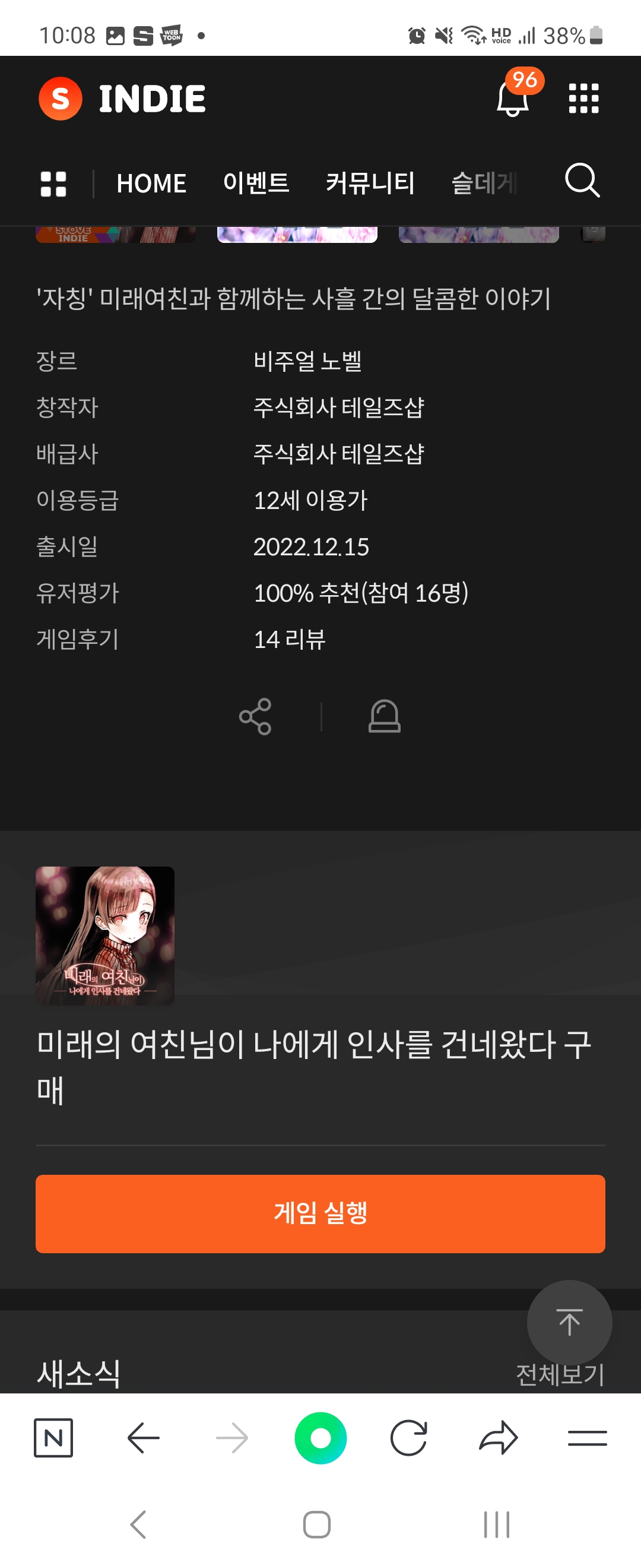
Task: Open the Naver home N button
Action: pos(53,1438)
